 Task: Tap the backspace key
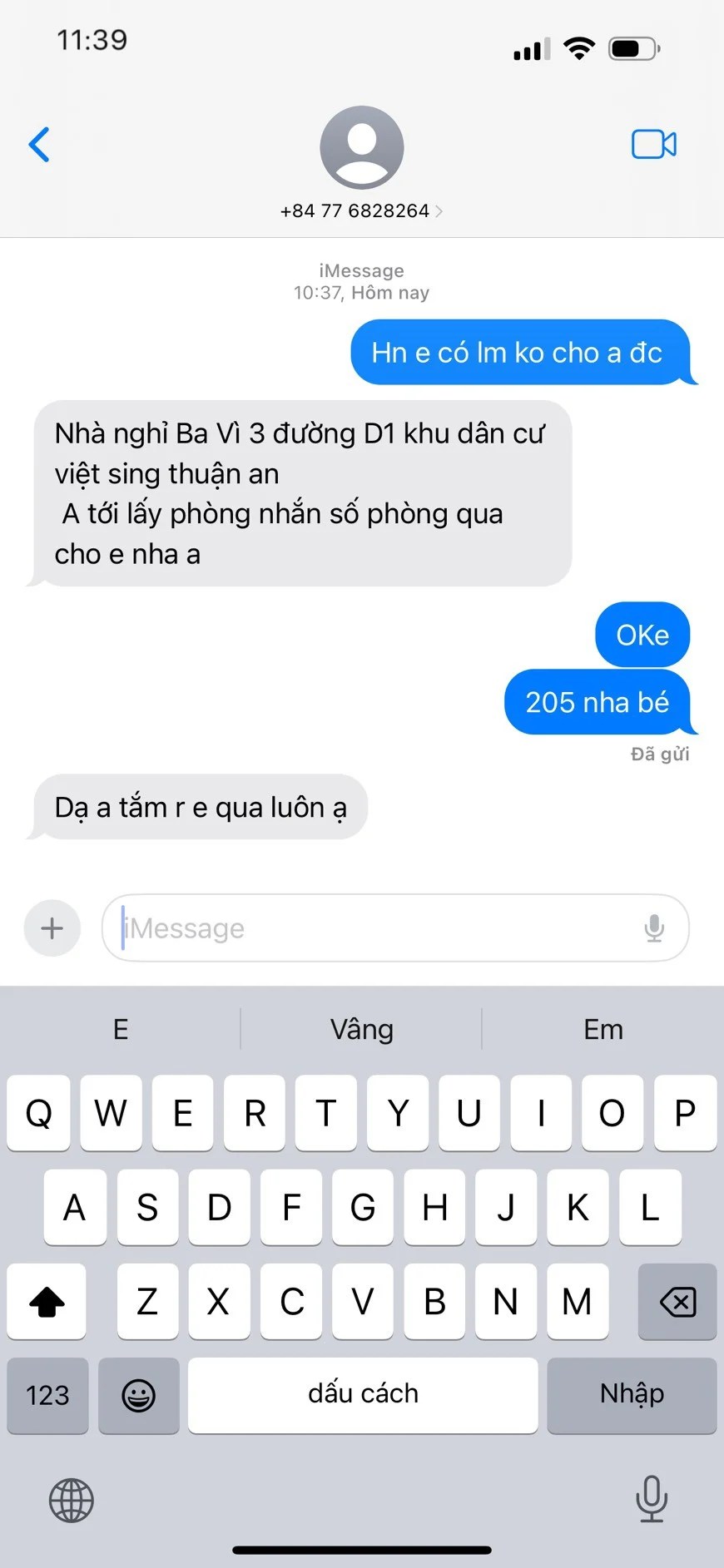coord(677,1301)
